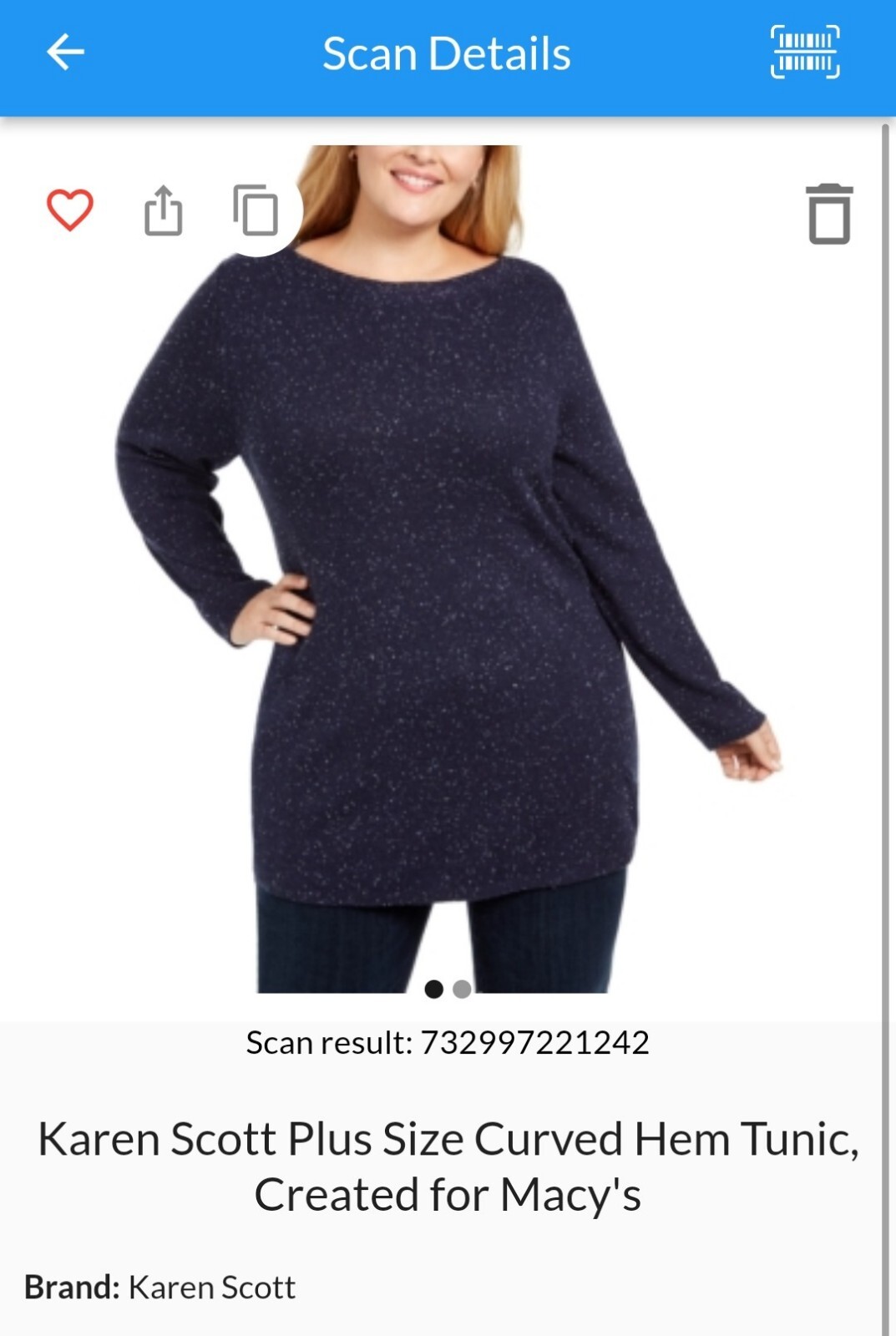896x1336 pixels.
Task: Delete this scan with the trash icon
Action: [x=828, y=214]
